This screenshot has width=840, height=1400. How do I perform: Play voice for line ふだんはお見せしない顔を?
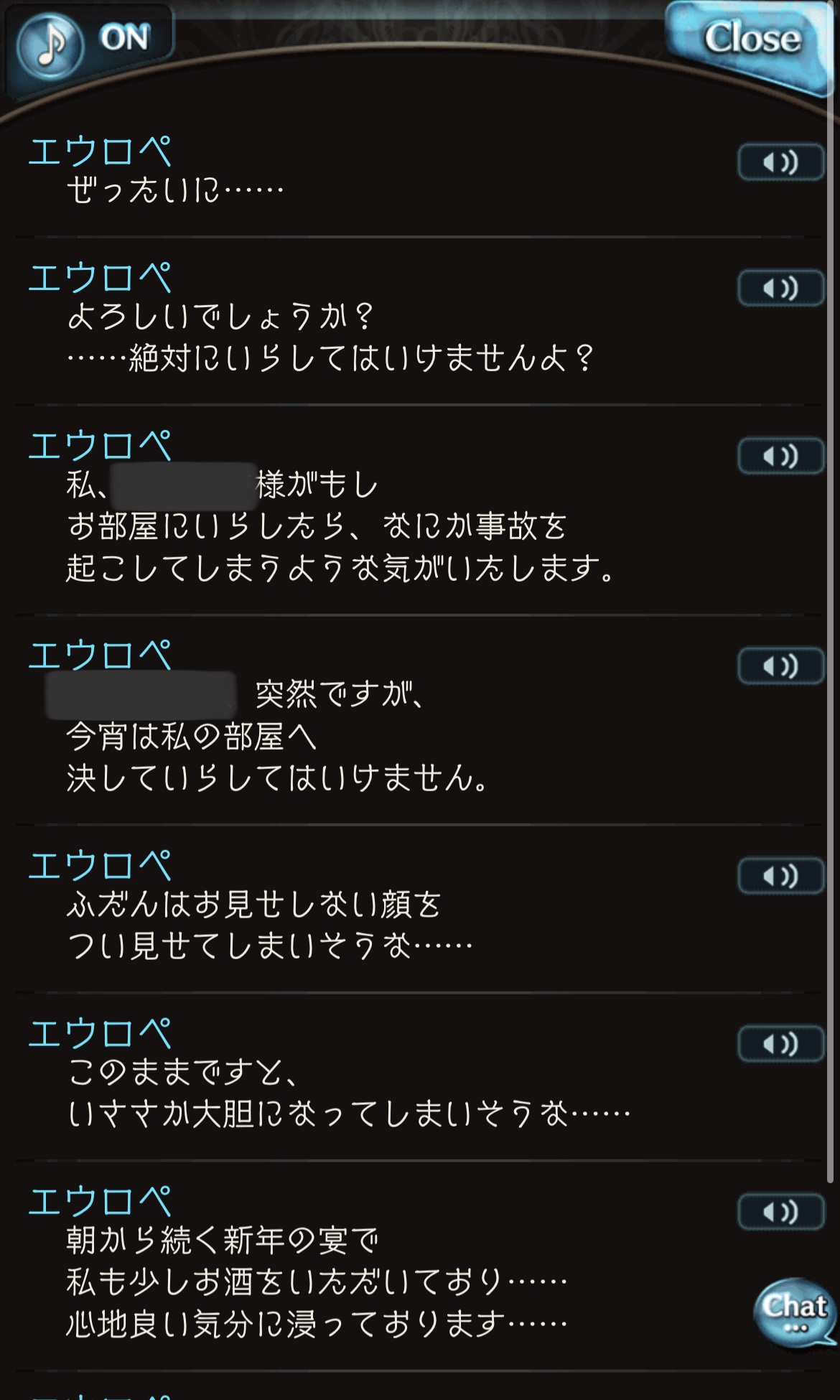[x=780, y=877]
